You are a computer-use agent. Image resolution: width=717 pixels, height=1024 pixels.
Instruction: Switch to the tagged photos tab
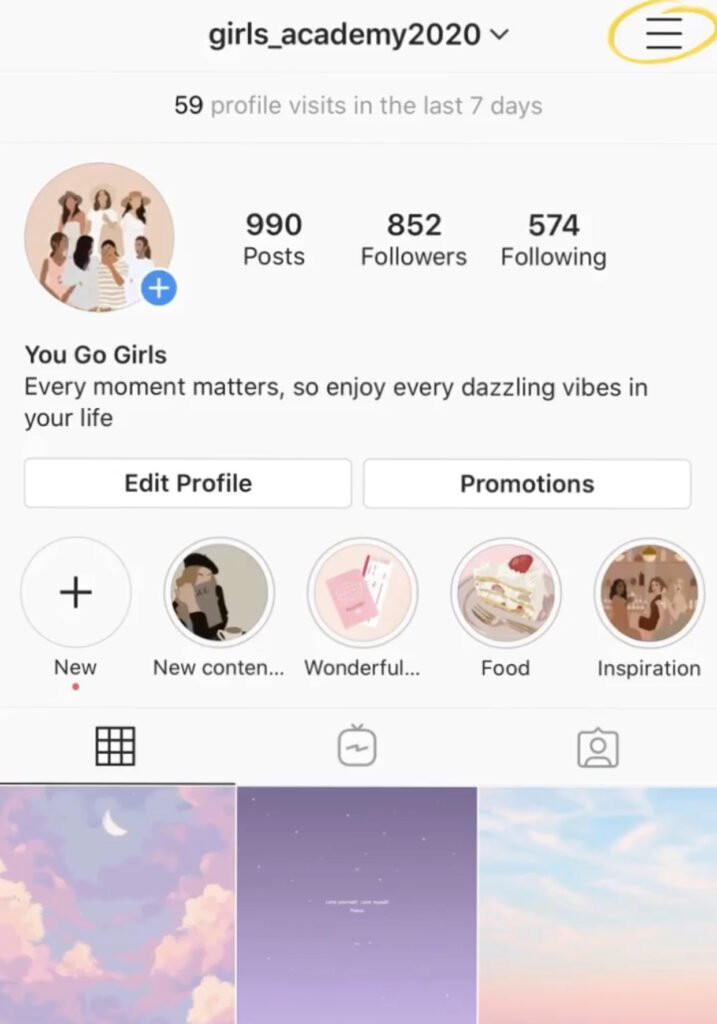pos(598,747)
